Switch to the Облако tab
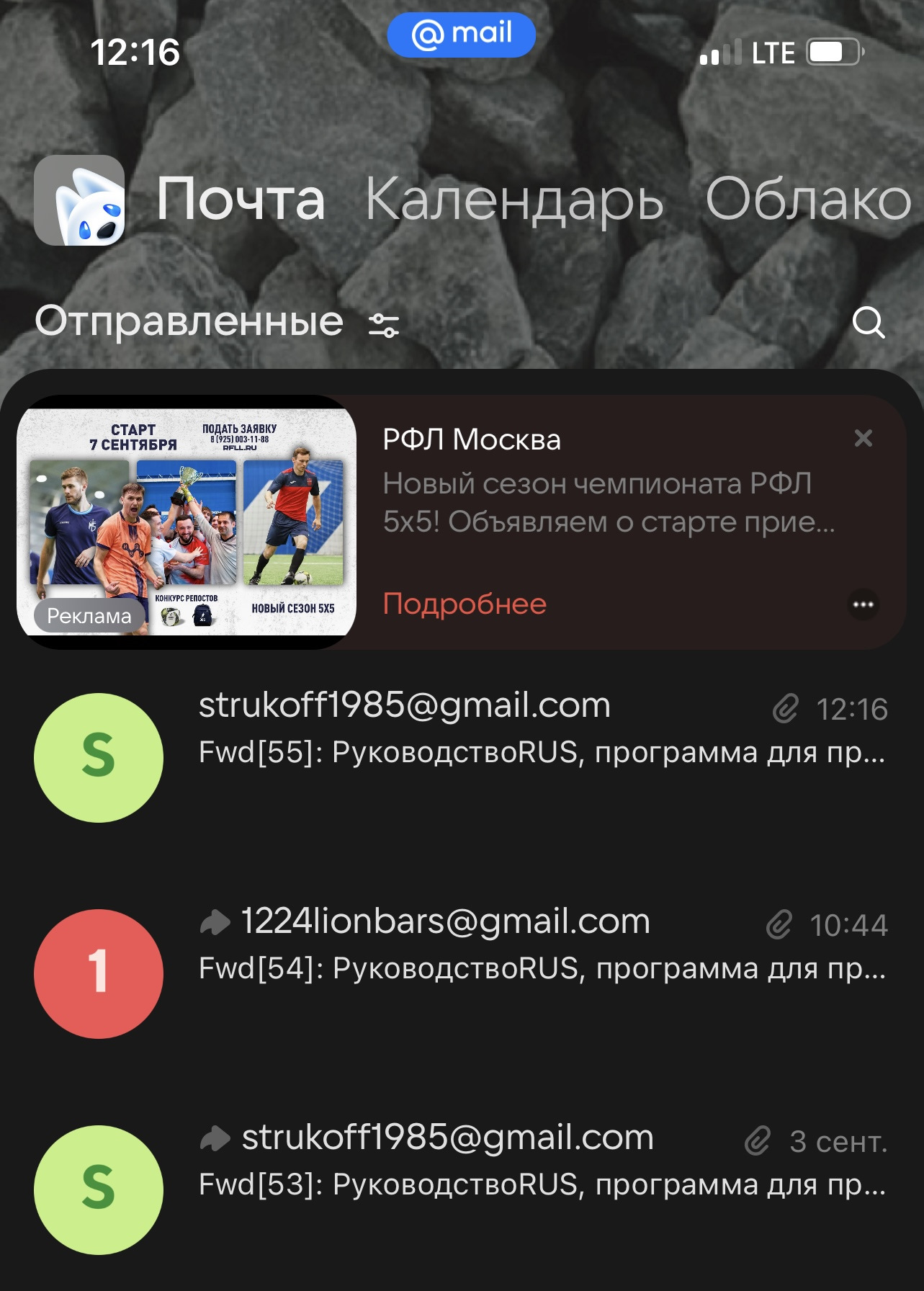 tap(808, 200)
